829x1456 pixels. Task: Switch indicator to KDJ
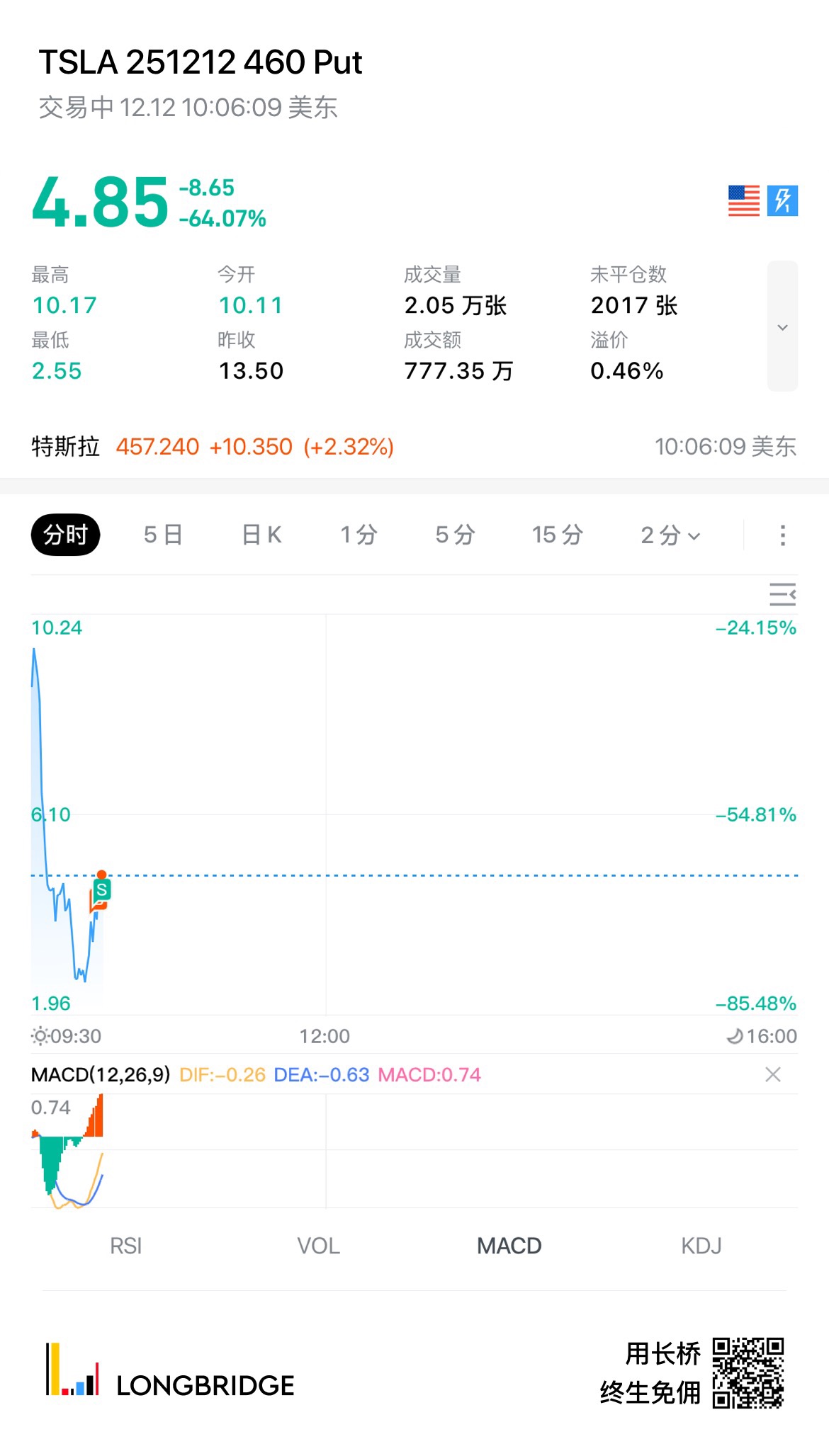701,1246
